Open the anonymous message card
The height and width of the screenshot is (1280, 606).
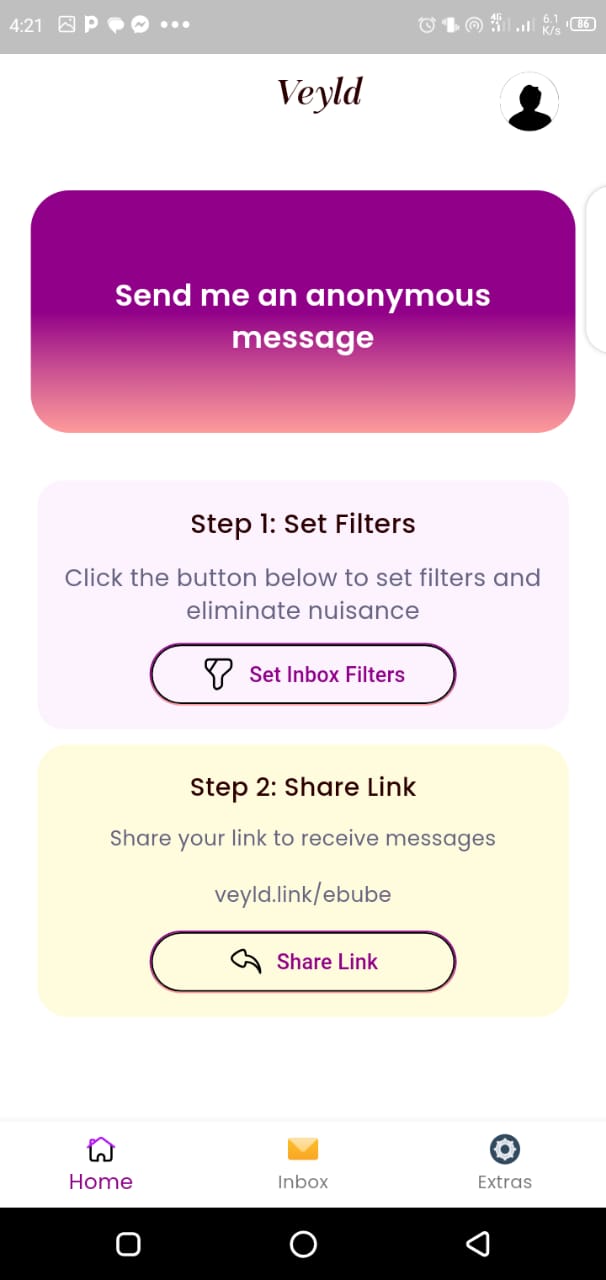pyautogui.click(x=303, y=311)
